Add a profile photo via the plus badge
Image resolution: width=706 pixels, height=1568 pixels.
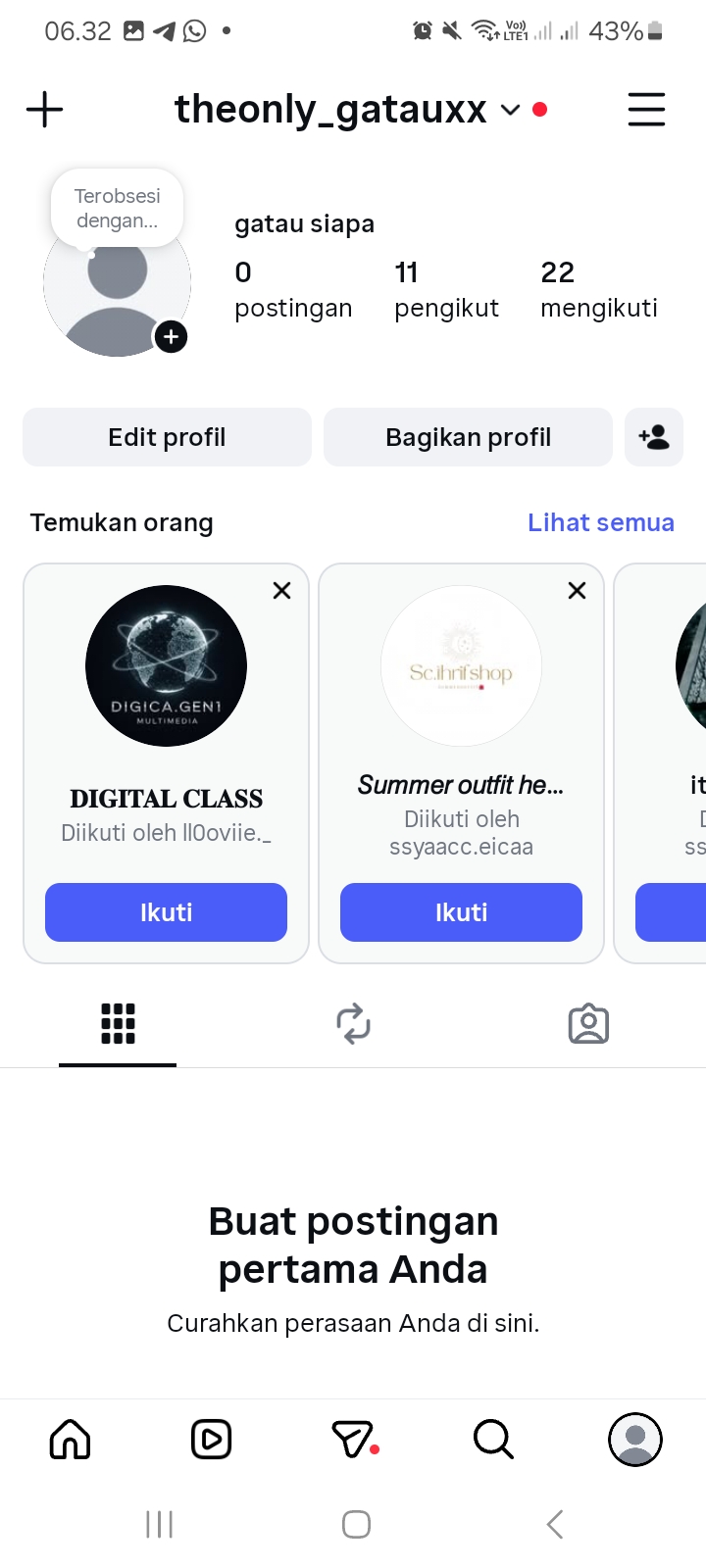[171, 337]
